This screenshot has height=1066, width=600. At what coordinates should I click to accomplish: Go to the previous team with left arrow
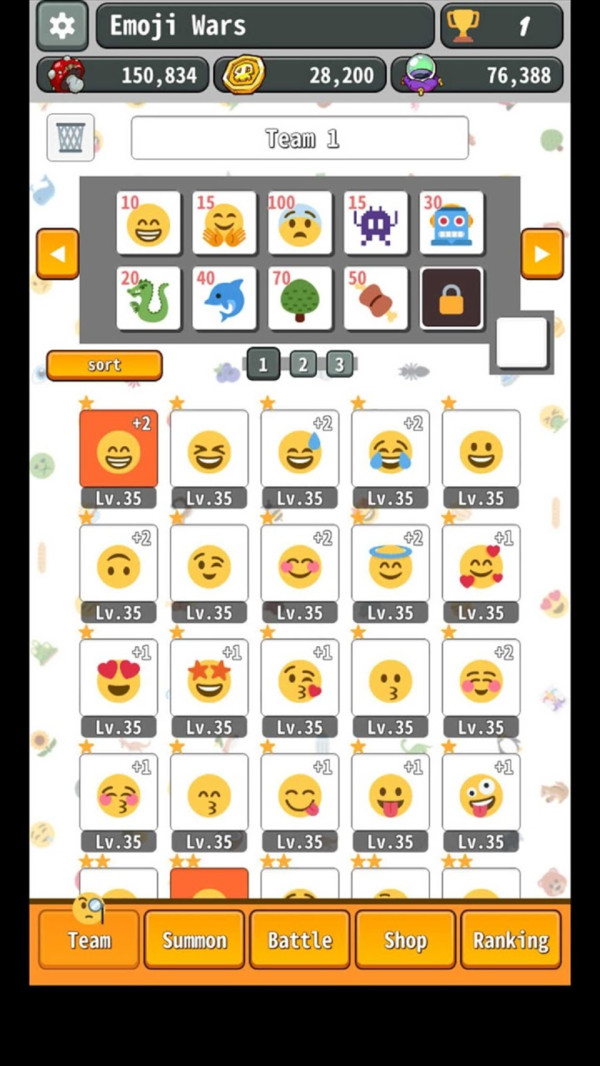click(x=57, y=254)
